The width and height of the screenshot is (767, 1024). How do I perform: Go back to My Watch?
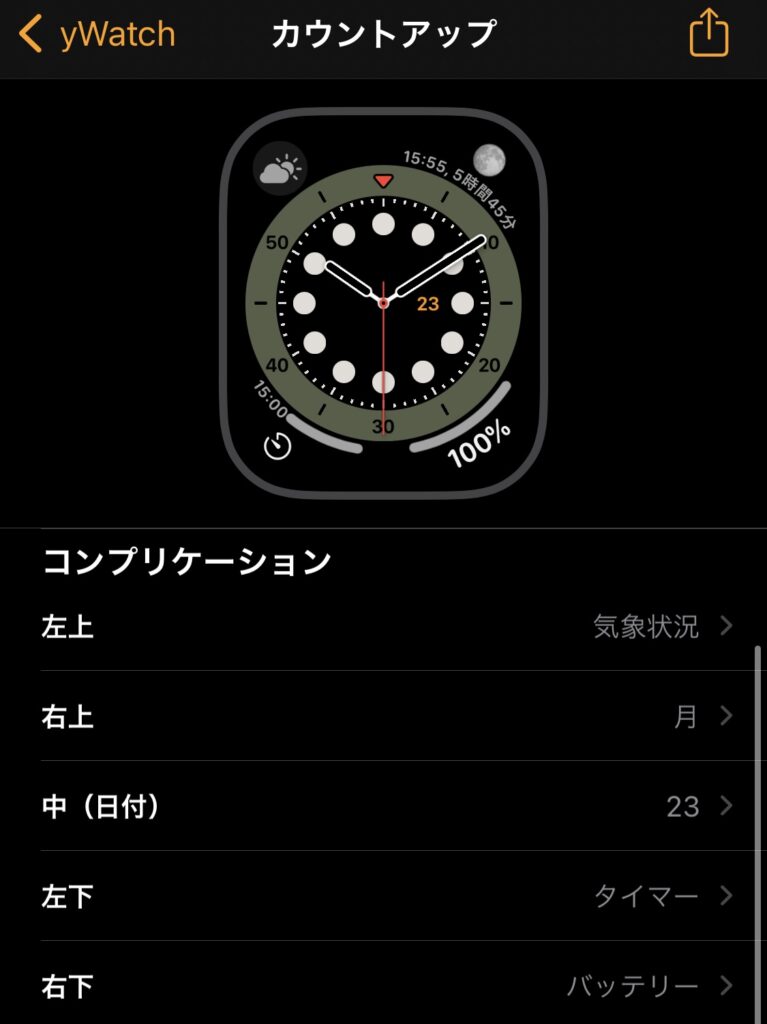[97, 34]
